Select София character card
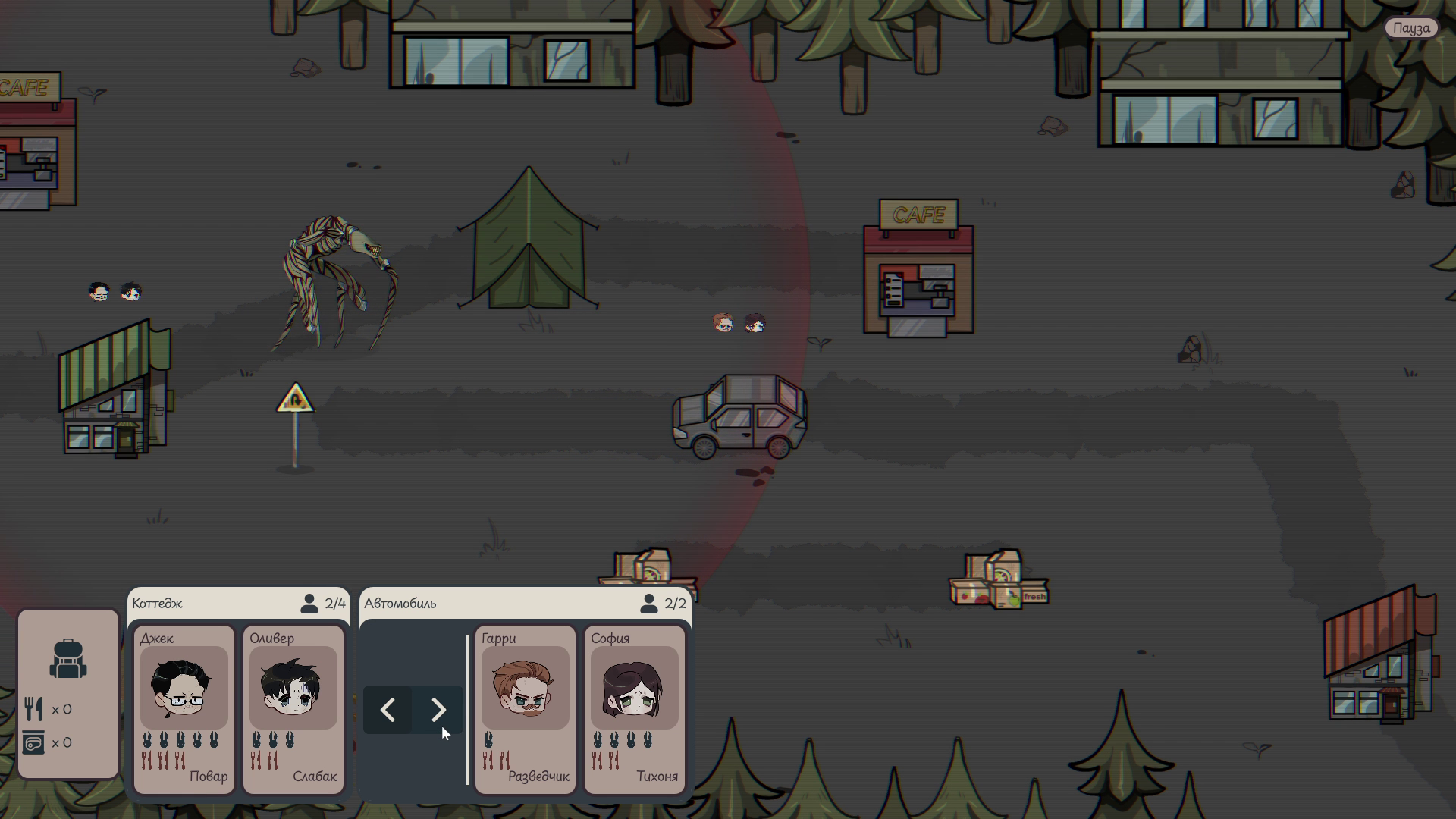This screenshot has width=1456, height=819. click(x=635, y=709)
